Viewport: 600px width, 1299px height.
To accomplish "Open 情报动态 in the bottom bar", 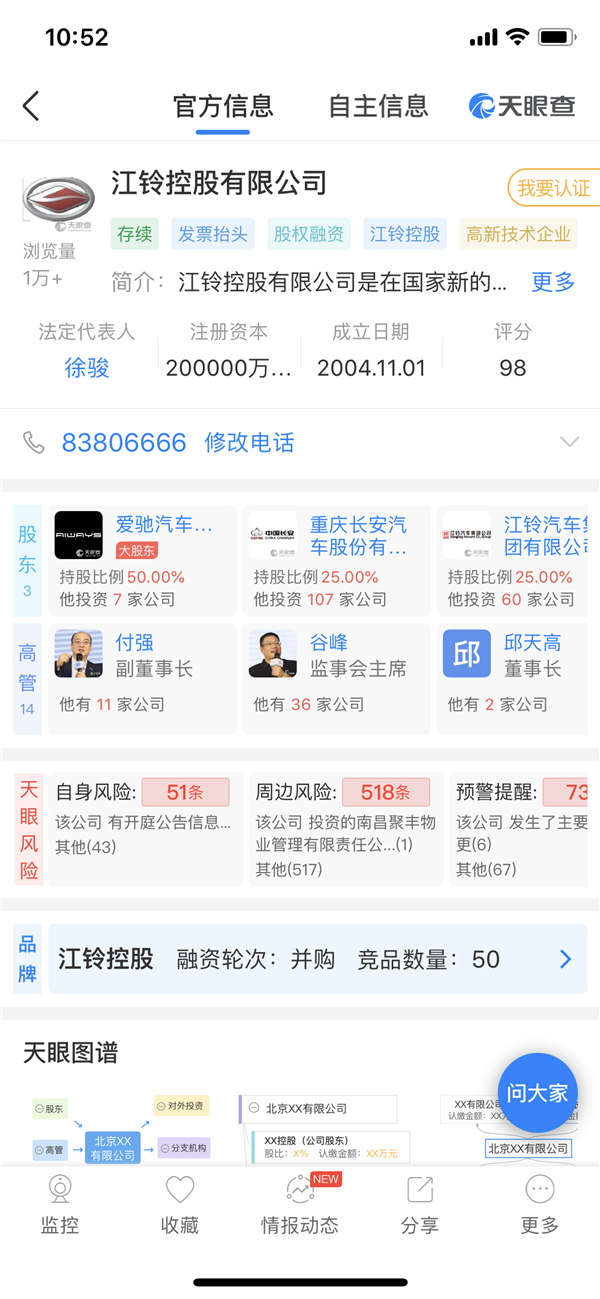I will 300,1204.
